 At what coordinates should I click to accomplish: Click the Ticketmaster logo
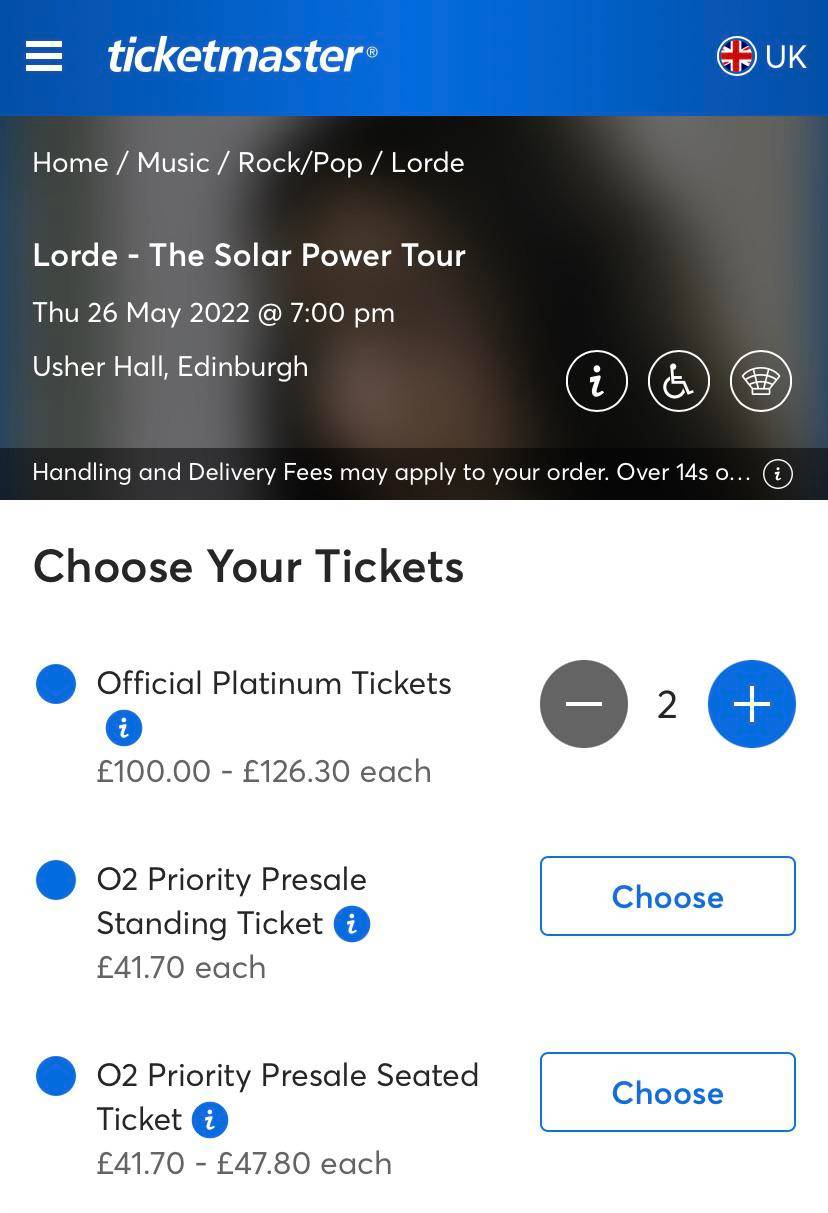240,57
